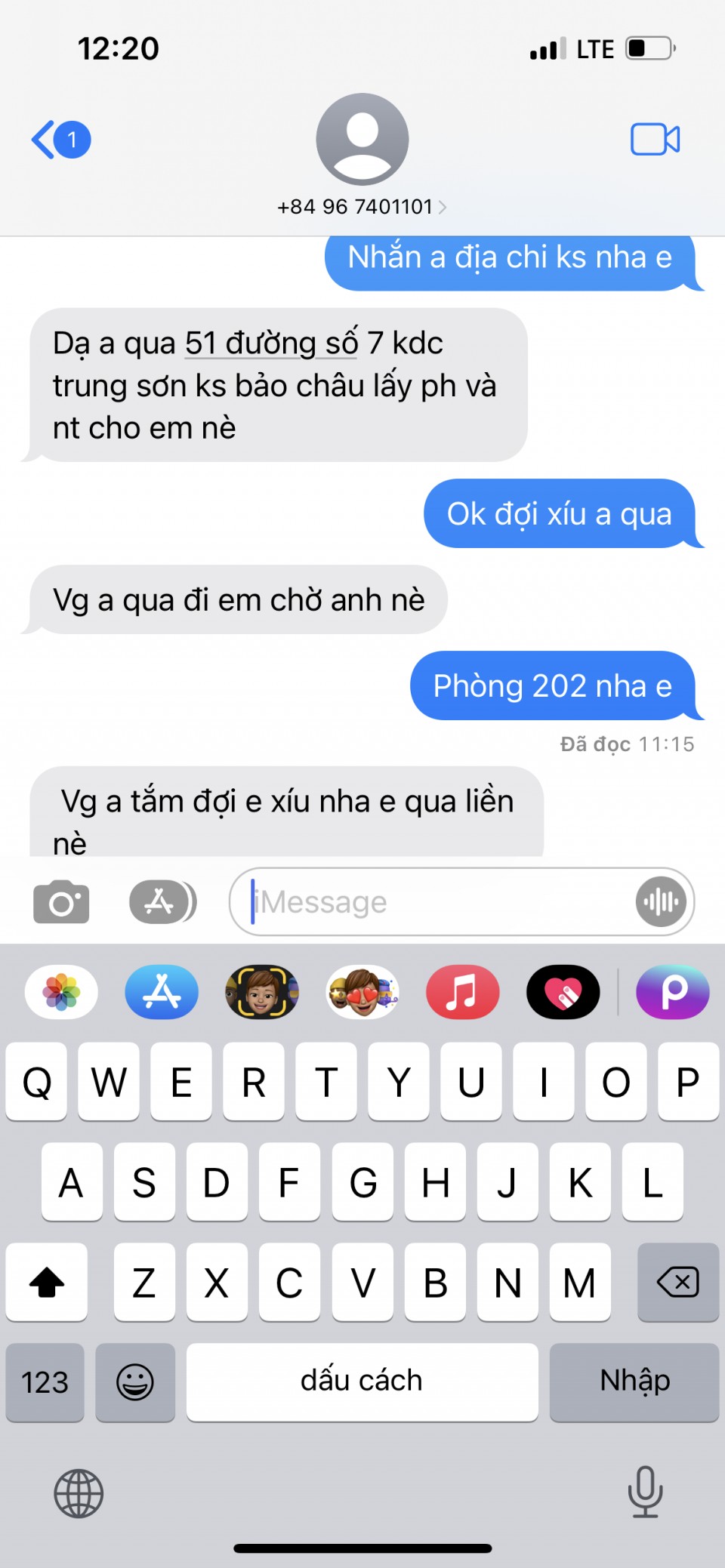Start a FaceTime video call
The height and width of the screenshot is (1568, 725).
pyautogui.click(x=655, y=140)
